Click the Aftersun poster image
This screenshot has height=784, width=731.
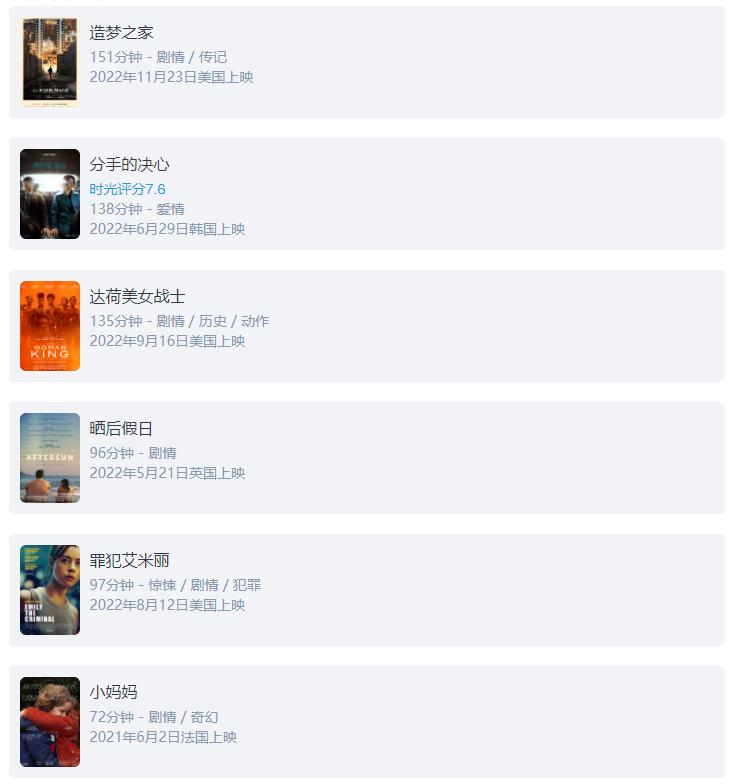[50, 457]
